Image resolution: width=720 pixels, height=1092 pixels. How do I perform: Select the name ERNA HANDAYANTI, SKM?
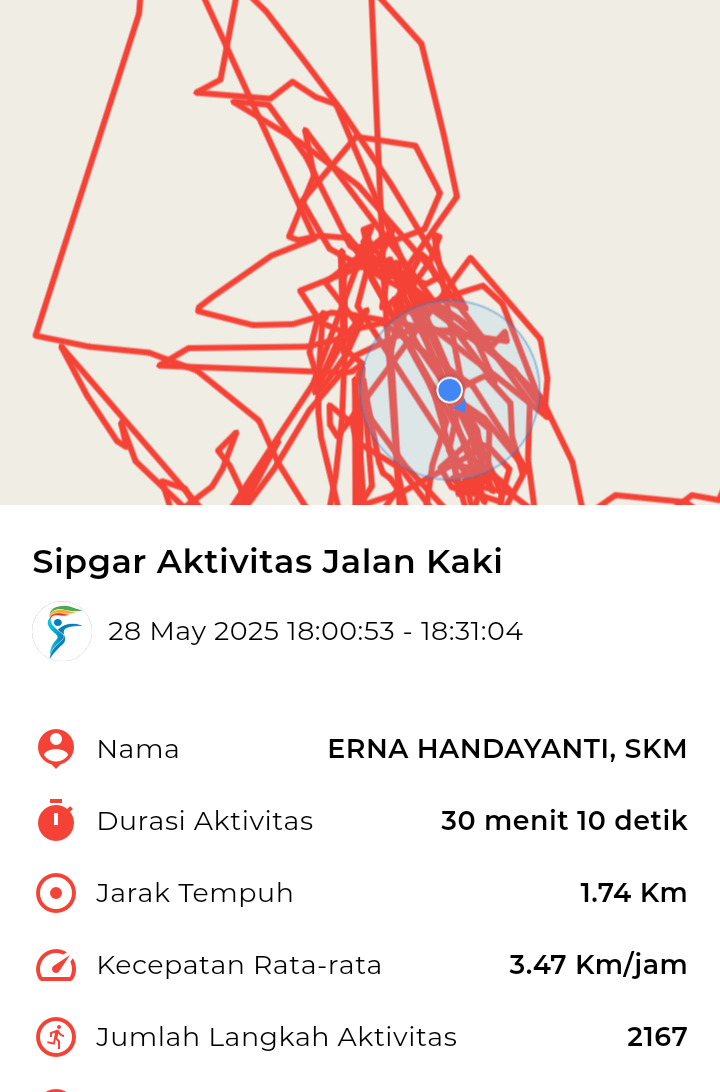pyautogui.click(x=506, y=748)
